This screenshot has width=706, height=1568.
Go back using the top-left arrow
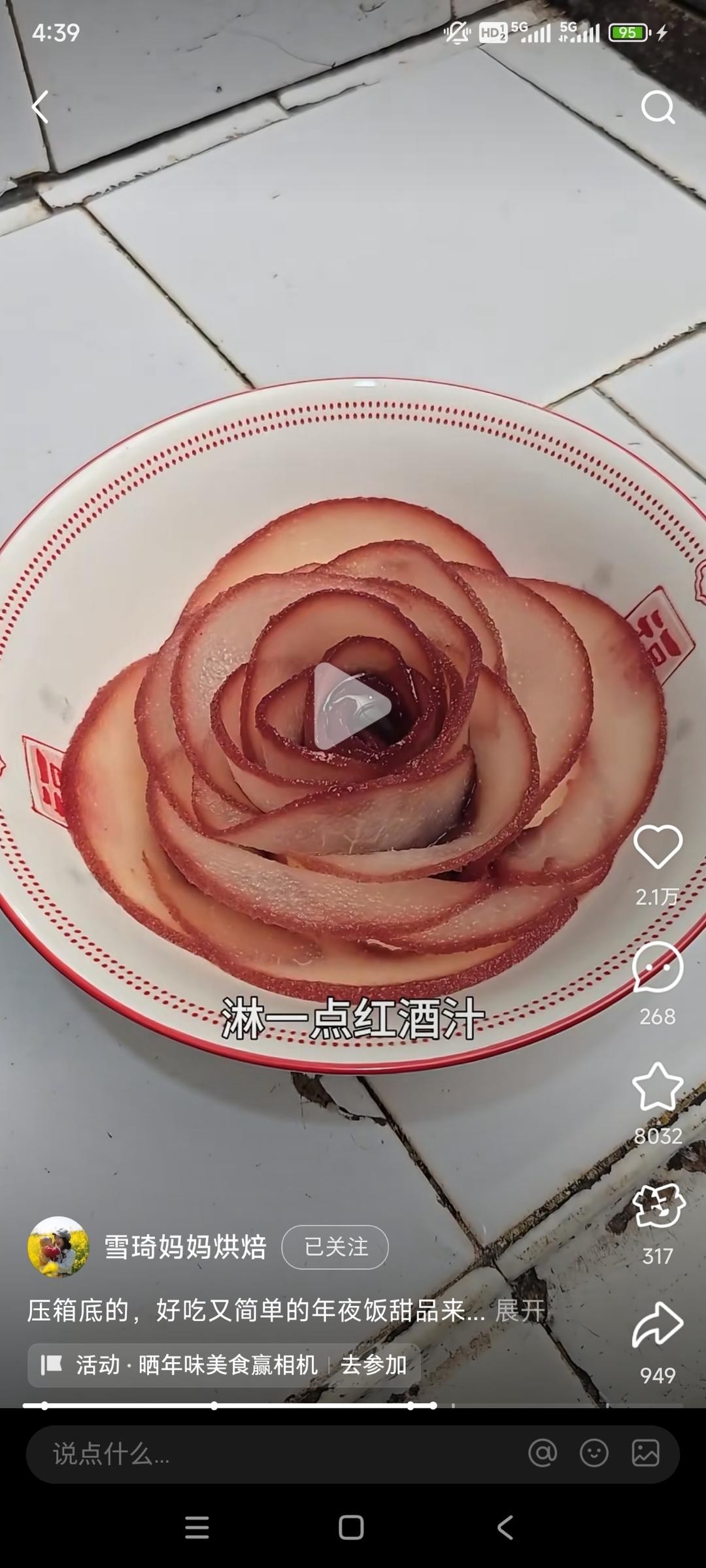[41, 107]
